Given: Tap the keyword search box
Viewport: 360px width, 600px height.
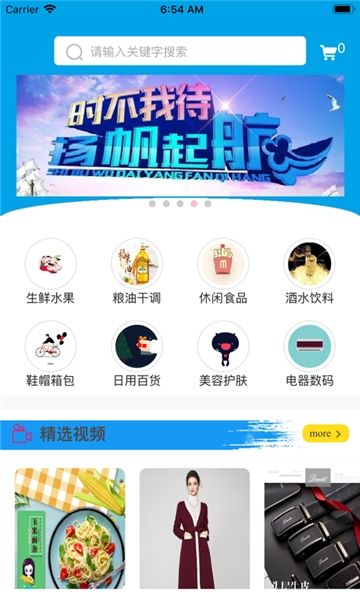Looking at the screenshot, I should 180,51.
